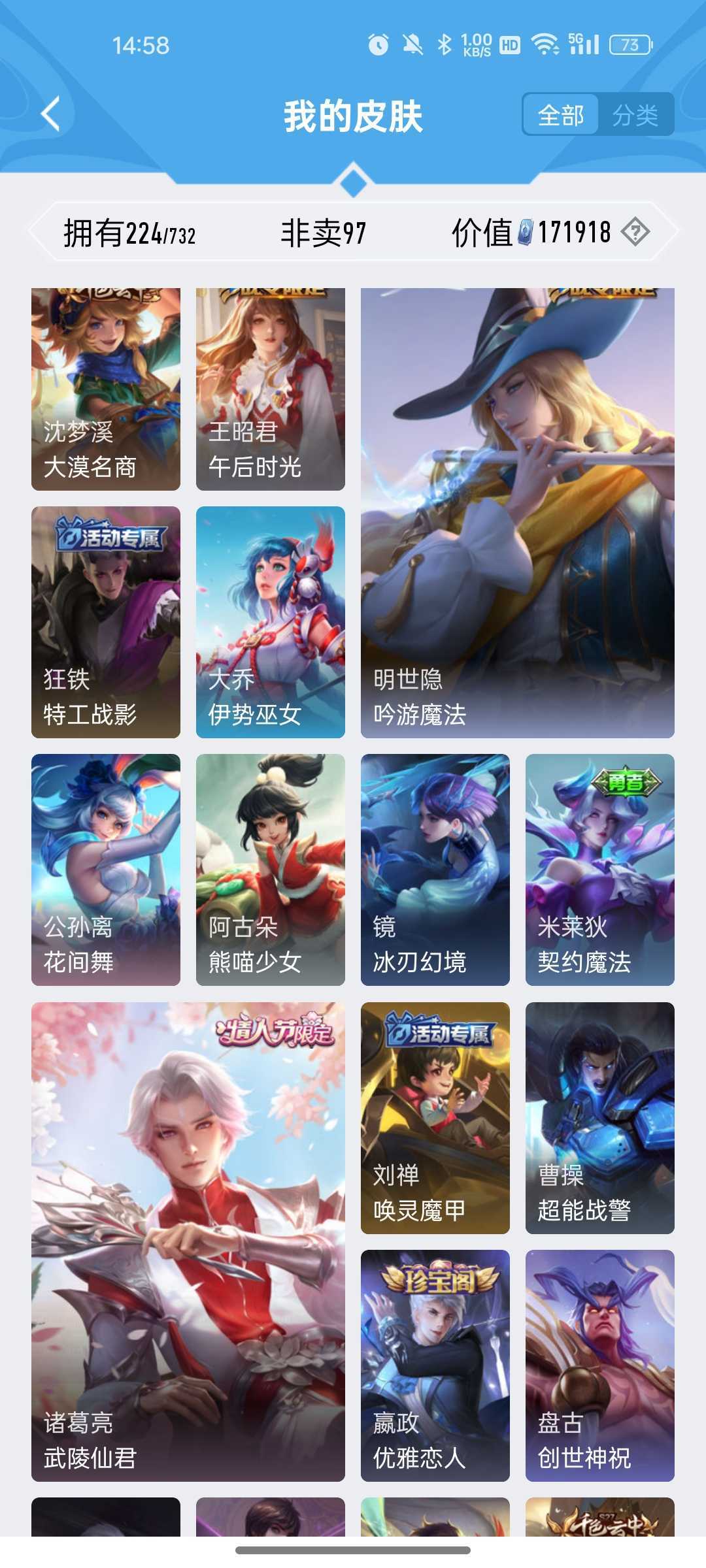Select 米莱狄 契约魔法 skin
706x1568 pixels.
tap(600, 870)
